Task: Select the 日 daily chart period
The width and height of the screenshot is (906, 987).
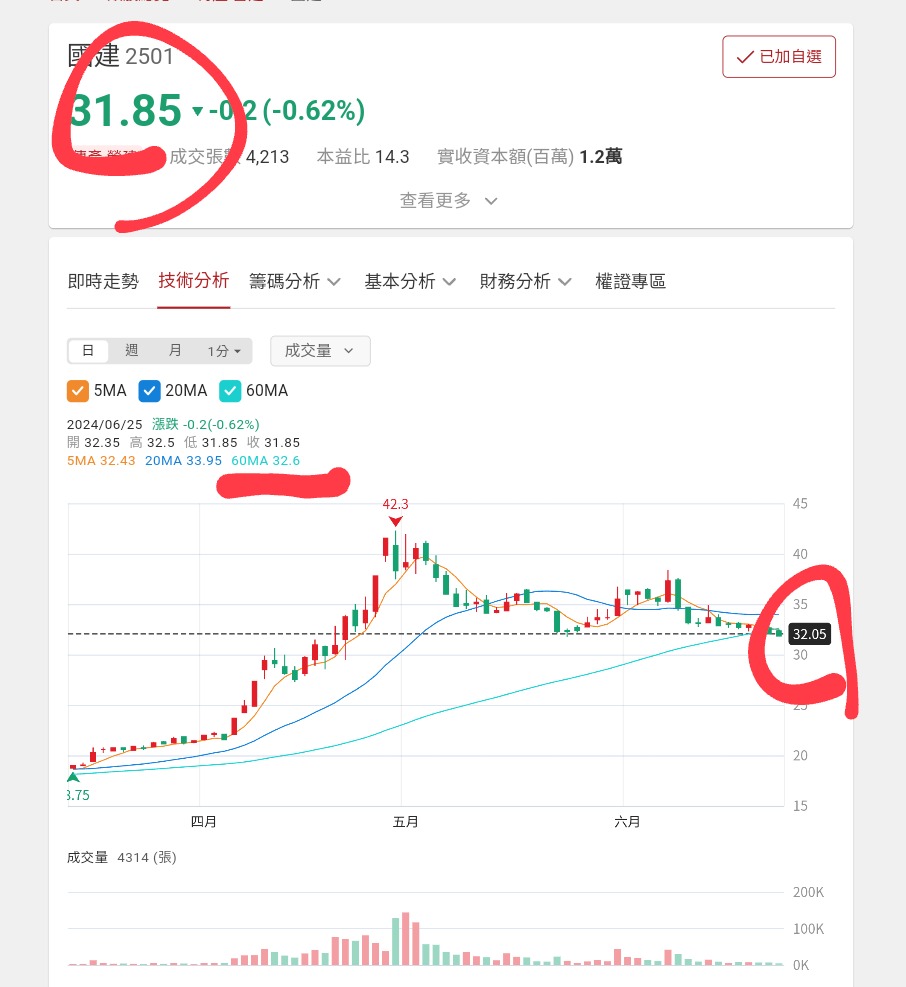Action: click(x=88, y=351)
